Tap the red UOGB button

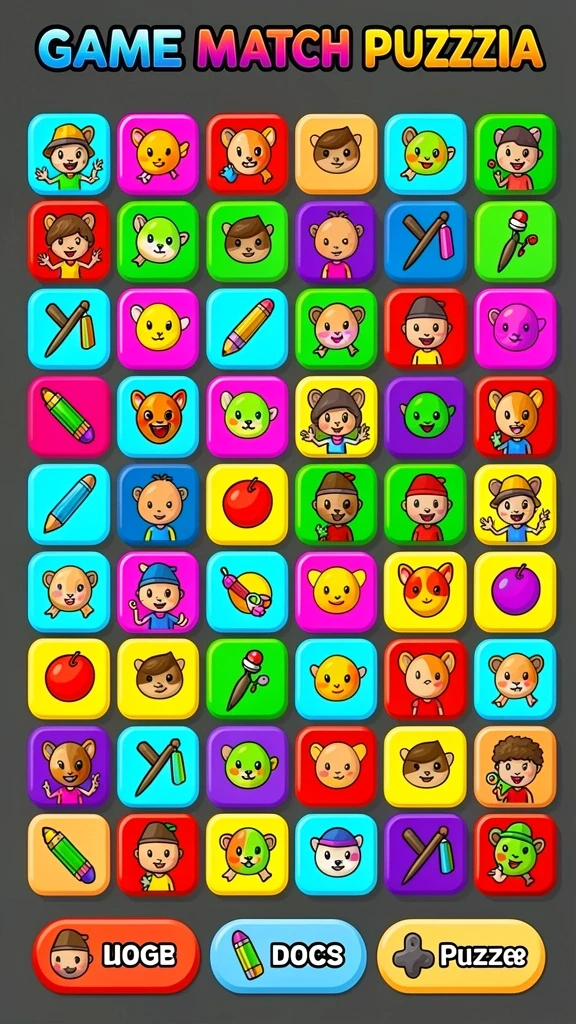point(116,956)
